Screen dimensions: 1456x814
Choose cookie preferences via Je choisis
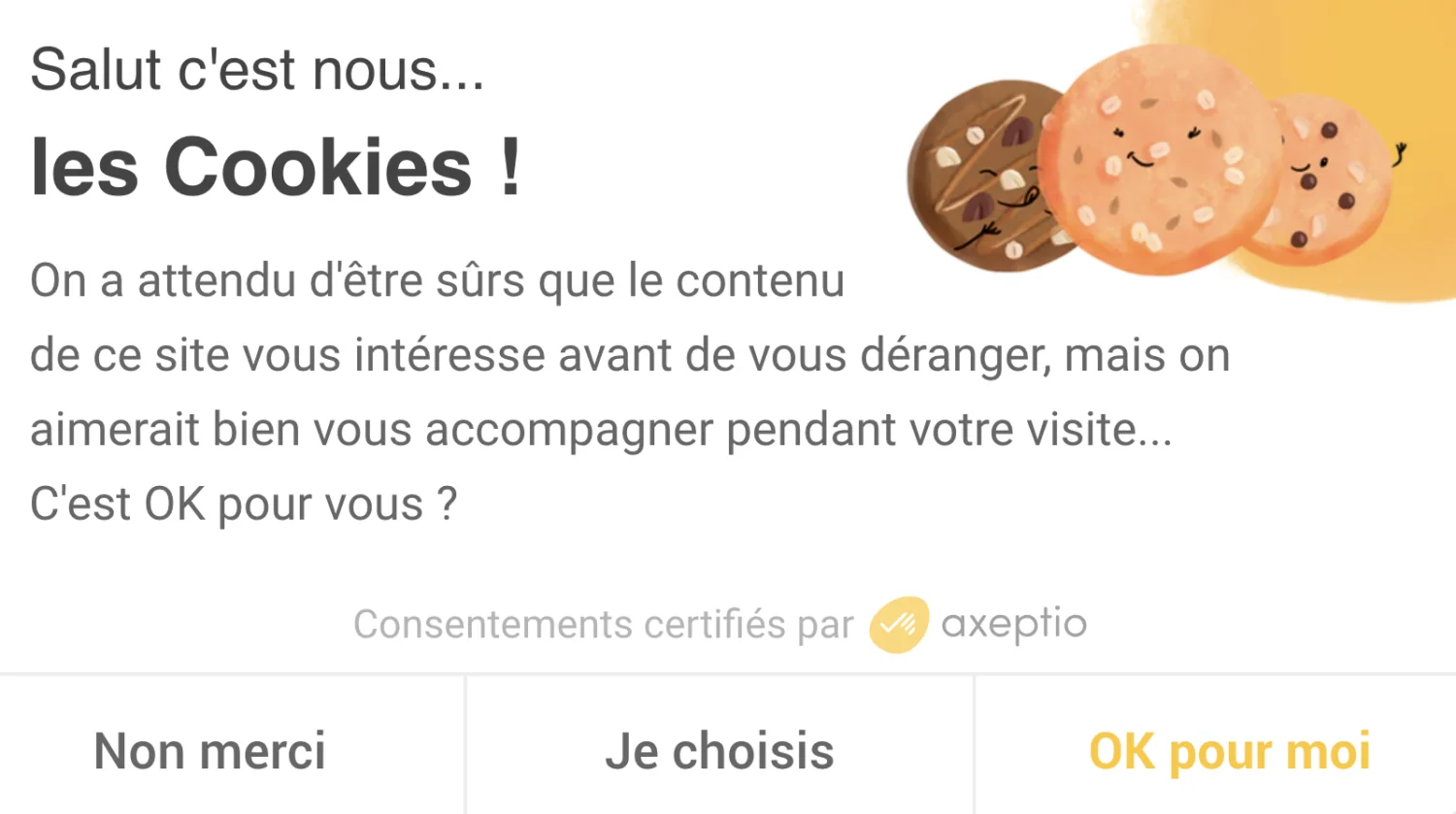pyautogui.click(x=719, y=751)
